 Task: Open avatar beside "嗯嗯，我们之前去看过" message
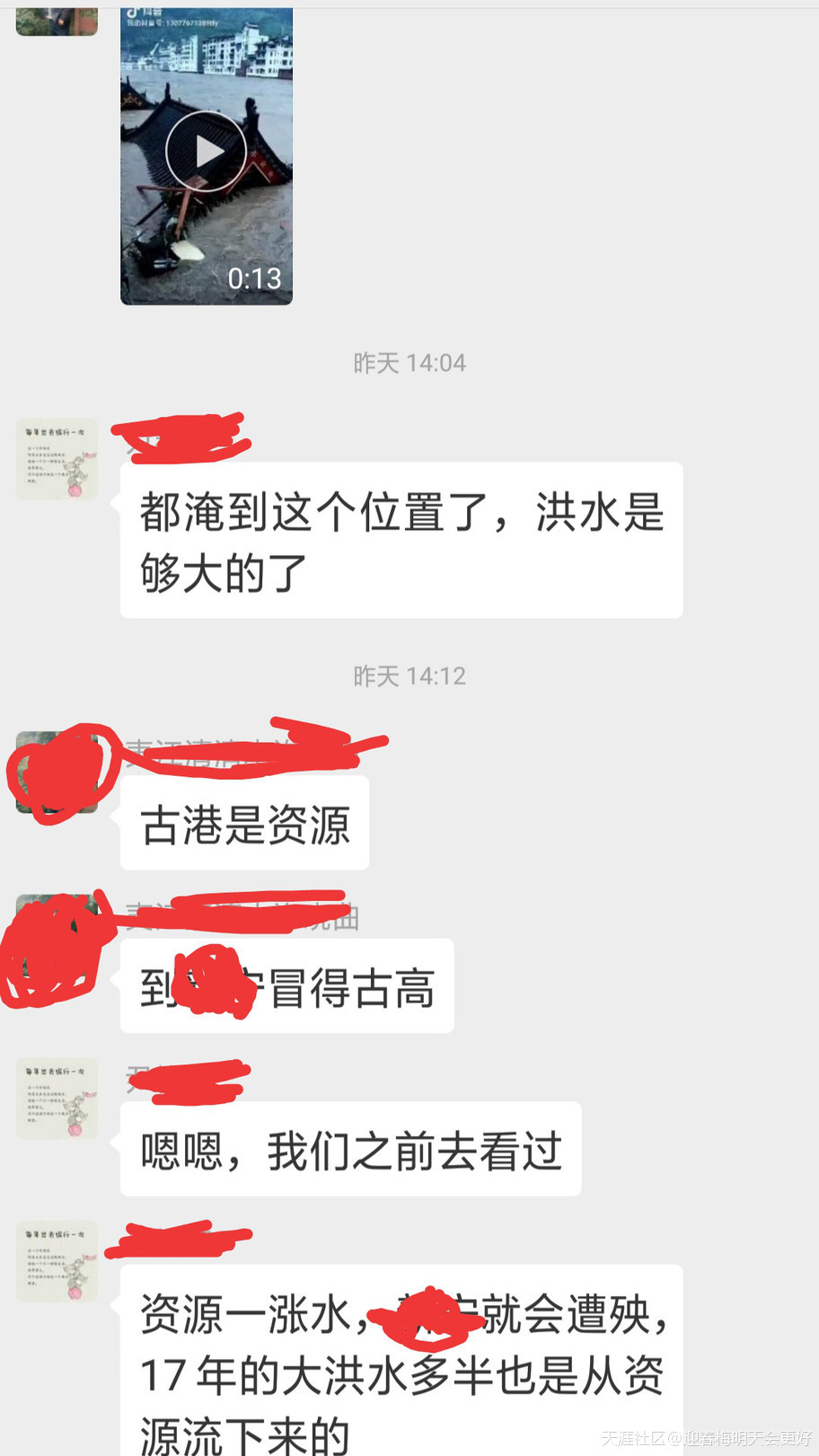pos(57,1099)
